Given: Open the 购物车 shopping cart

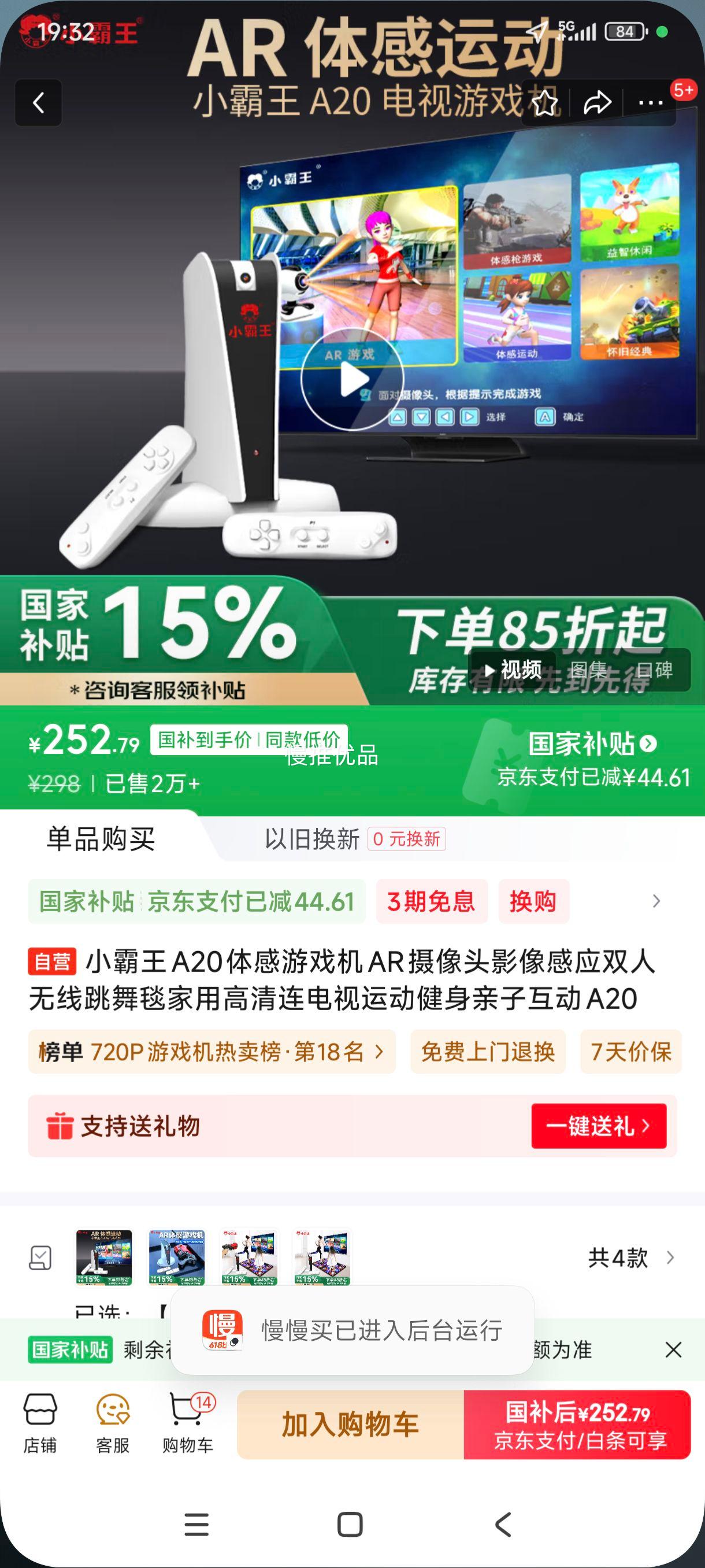Looking at the screenshot, I should pyautogui.click(x=187, y=1423).
